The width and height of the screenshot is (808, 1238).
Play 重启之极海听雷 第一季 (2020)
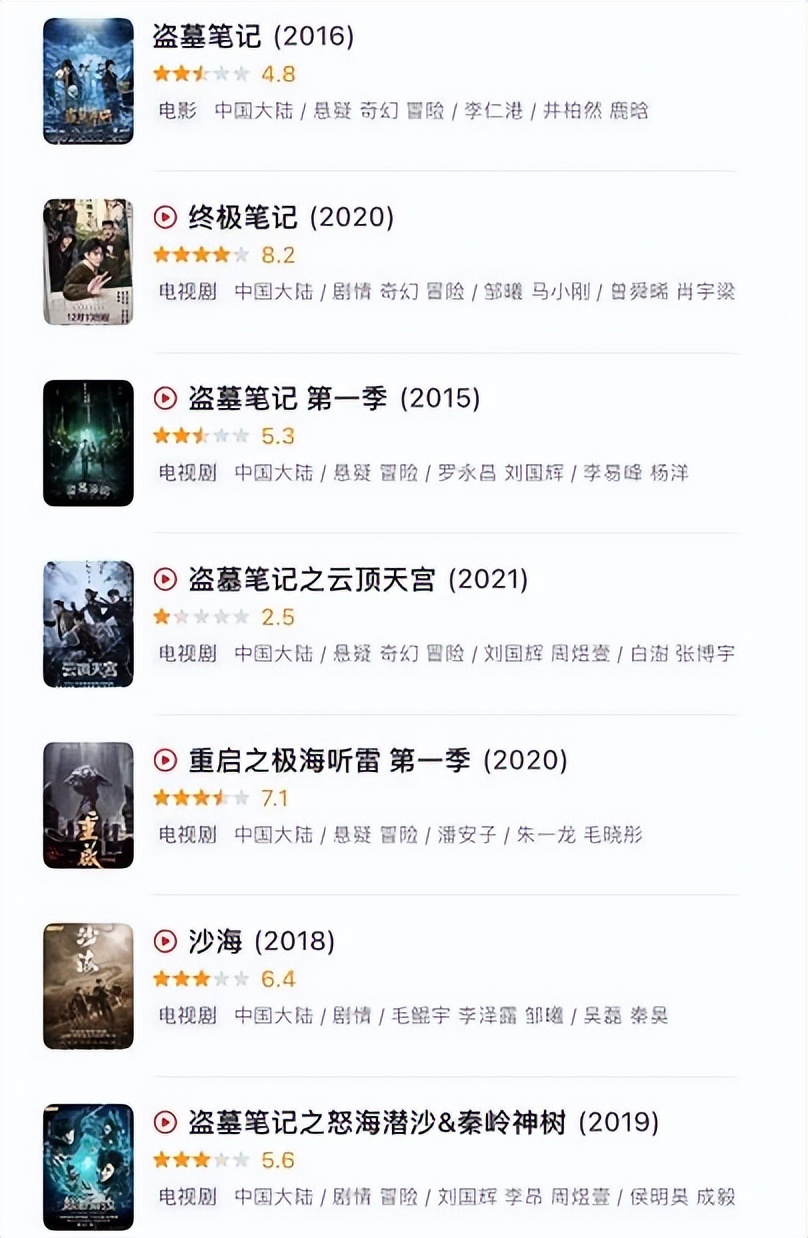[164, 759]
